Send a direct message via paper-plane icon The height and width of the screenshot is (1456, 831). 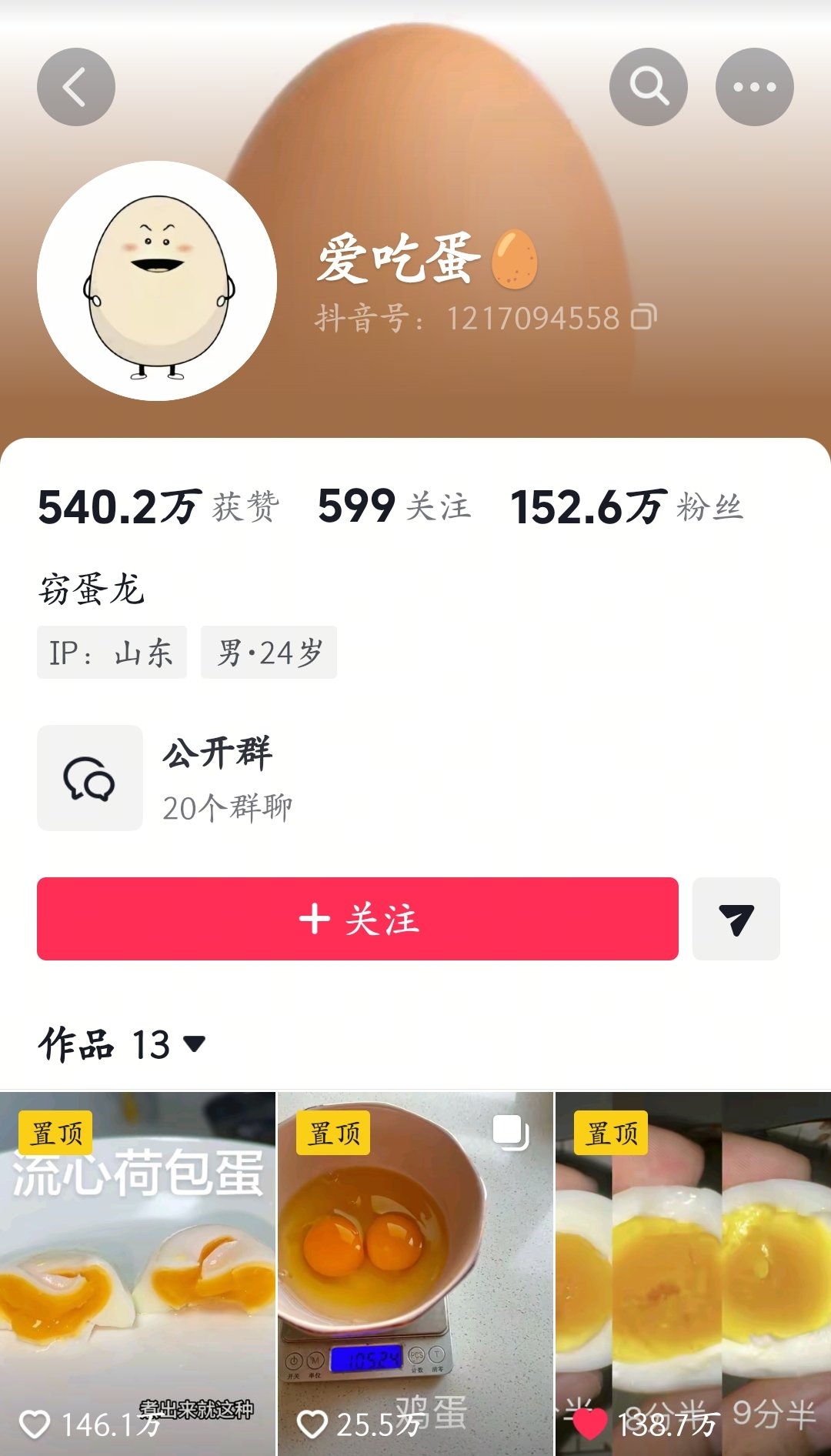coord(736,919)
